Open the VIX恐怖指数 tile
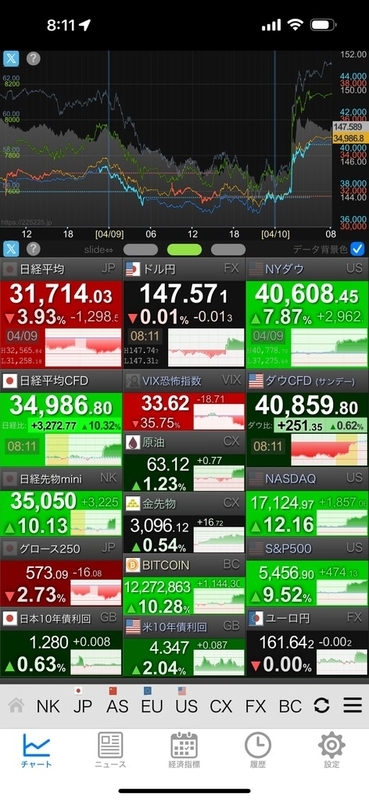369x800 pixels. coord(184,401)
